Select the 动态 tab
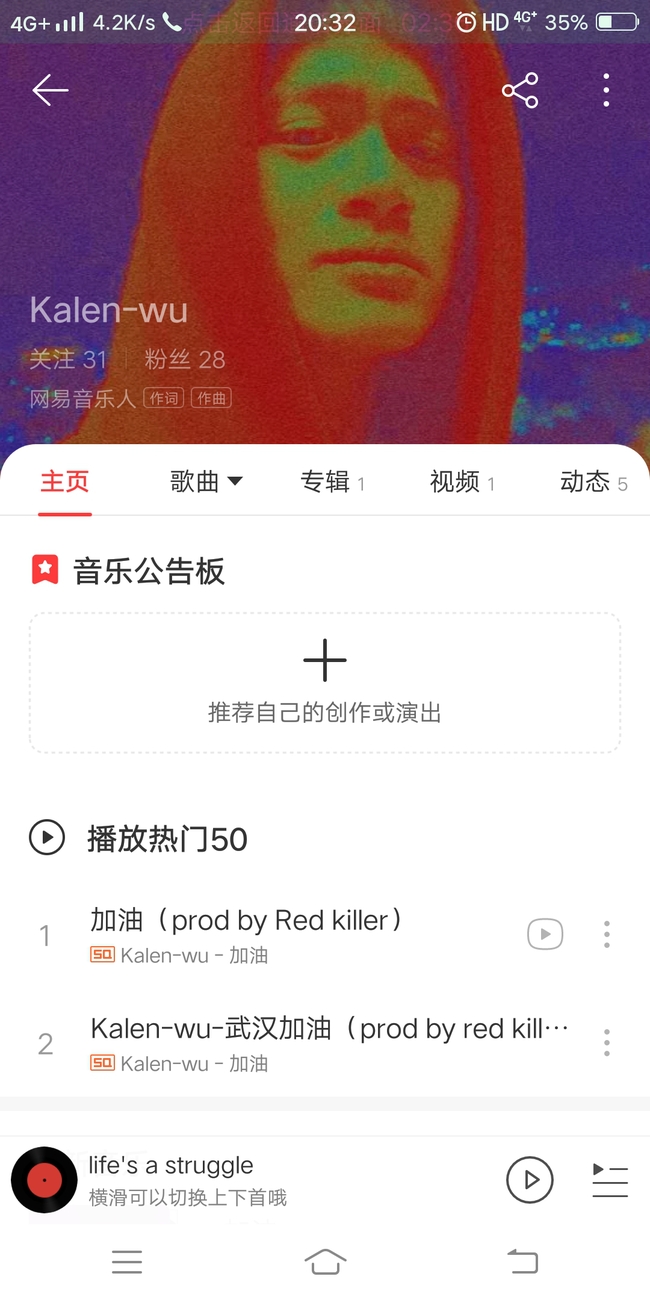The image size is (650, 1300). point(592,482)
